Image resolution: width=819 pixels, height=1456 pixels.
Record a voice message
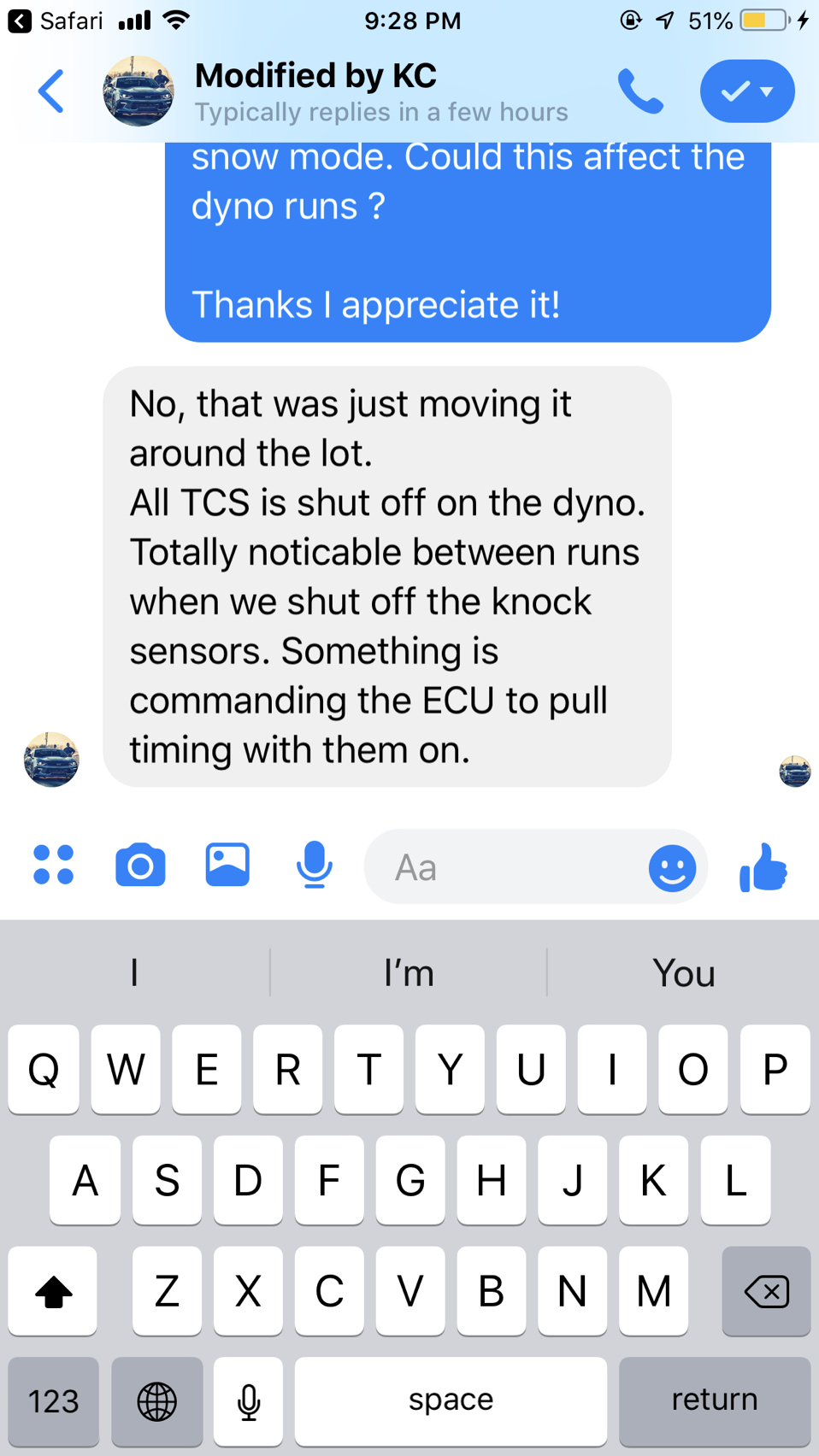314,865
